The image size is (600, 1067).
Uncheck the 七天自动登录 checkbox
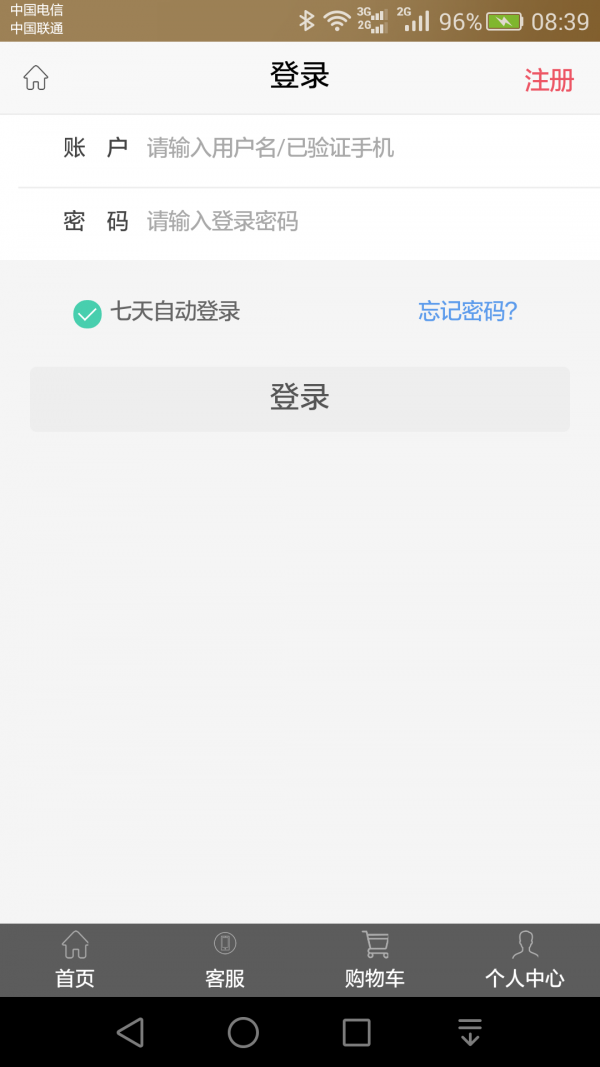click(x=87, y=314)
